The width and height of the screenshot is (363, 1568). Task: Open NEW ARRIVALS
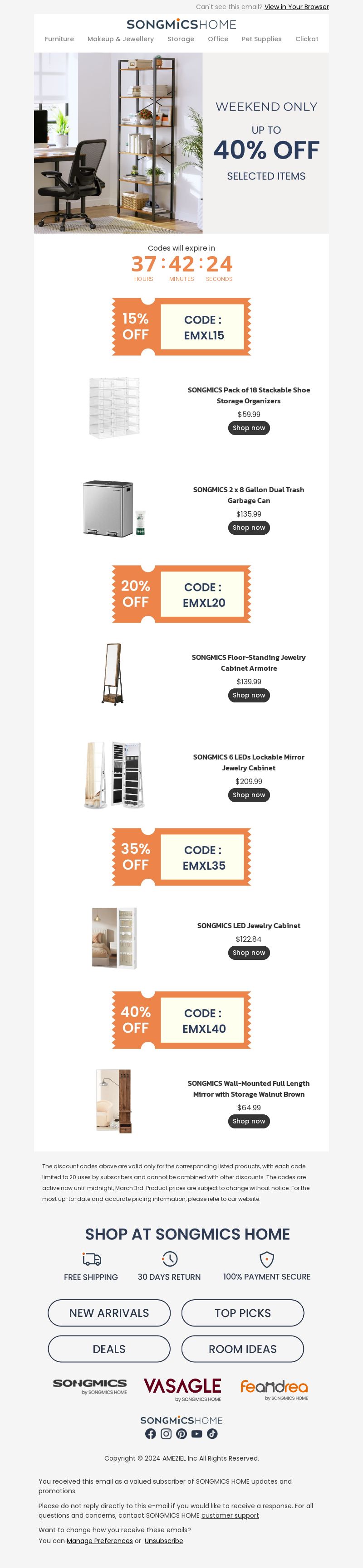tap(109, 1313)
